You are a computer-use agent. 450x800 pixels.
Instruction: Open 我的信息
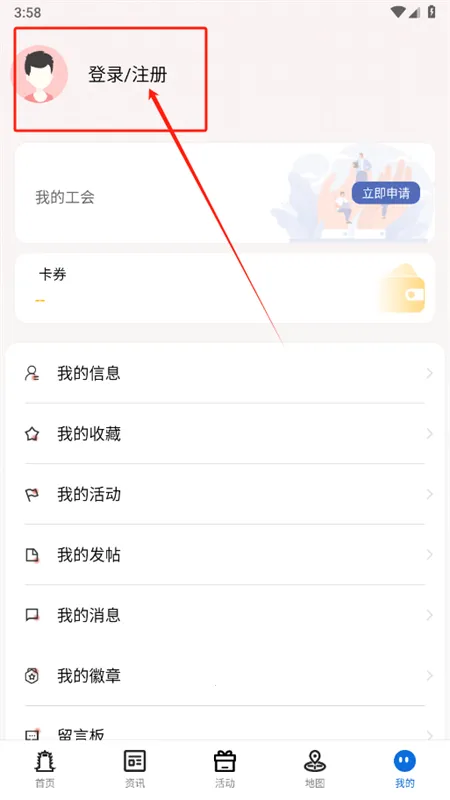(225, 373)
